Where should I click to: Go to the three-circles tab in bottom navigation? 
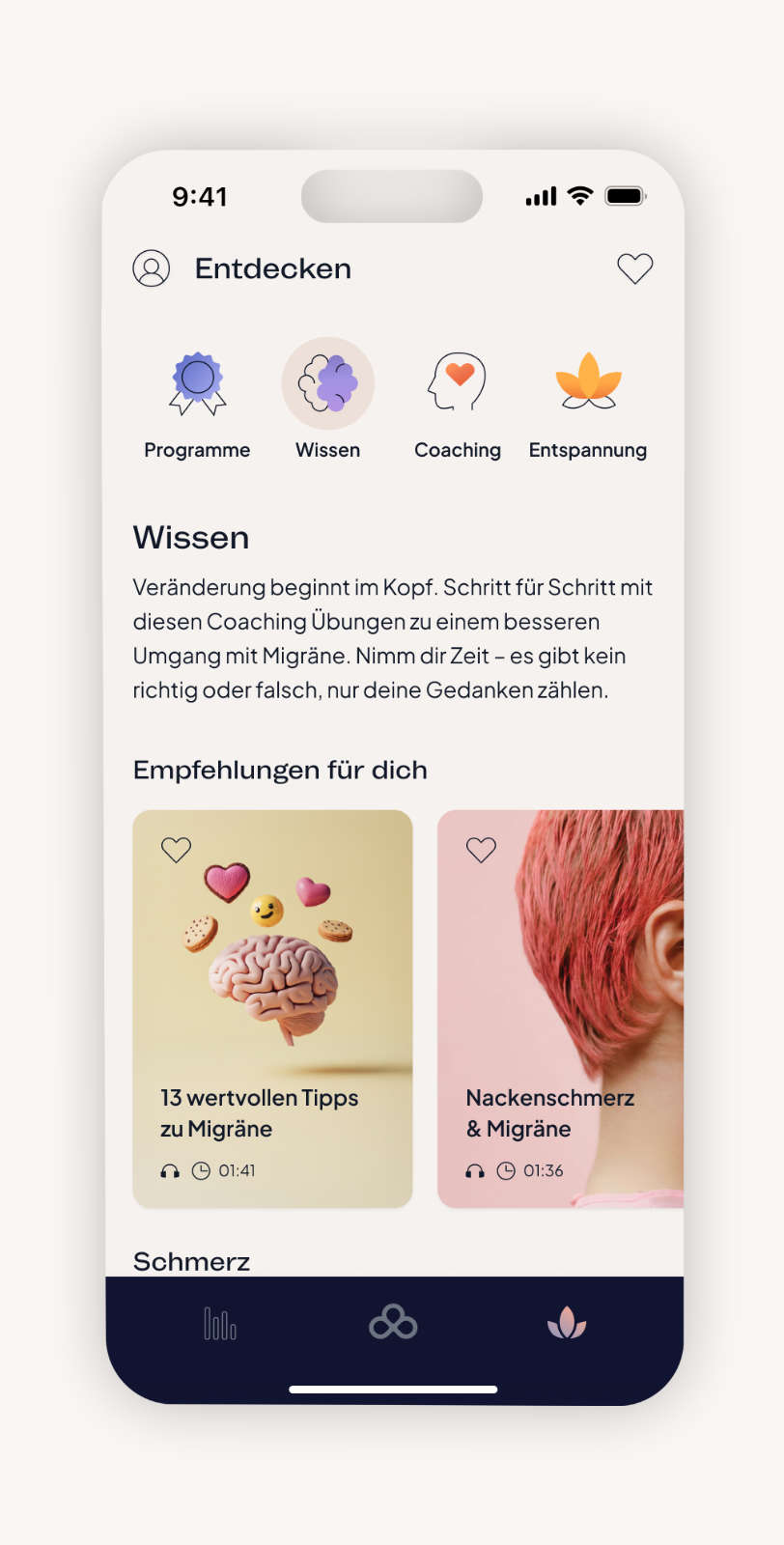[393, 1323]
